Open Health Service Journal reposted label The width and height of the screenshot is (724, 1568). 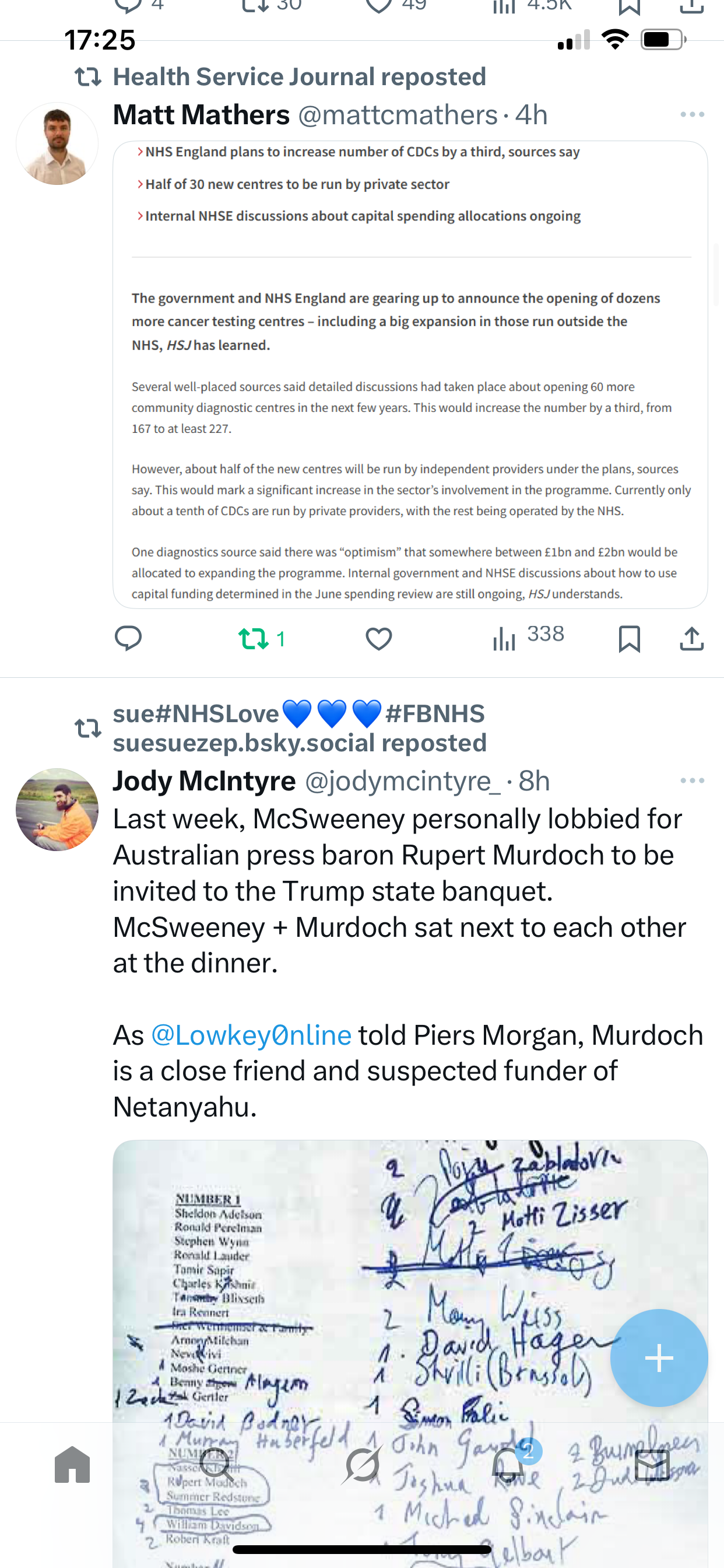pyautogui.click(x=298, y=78)
